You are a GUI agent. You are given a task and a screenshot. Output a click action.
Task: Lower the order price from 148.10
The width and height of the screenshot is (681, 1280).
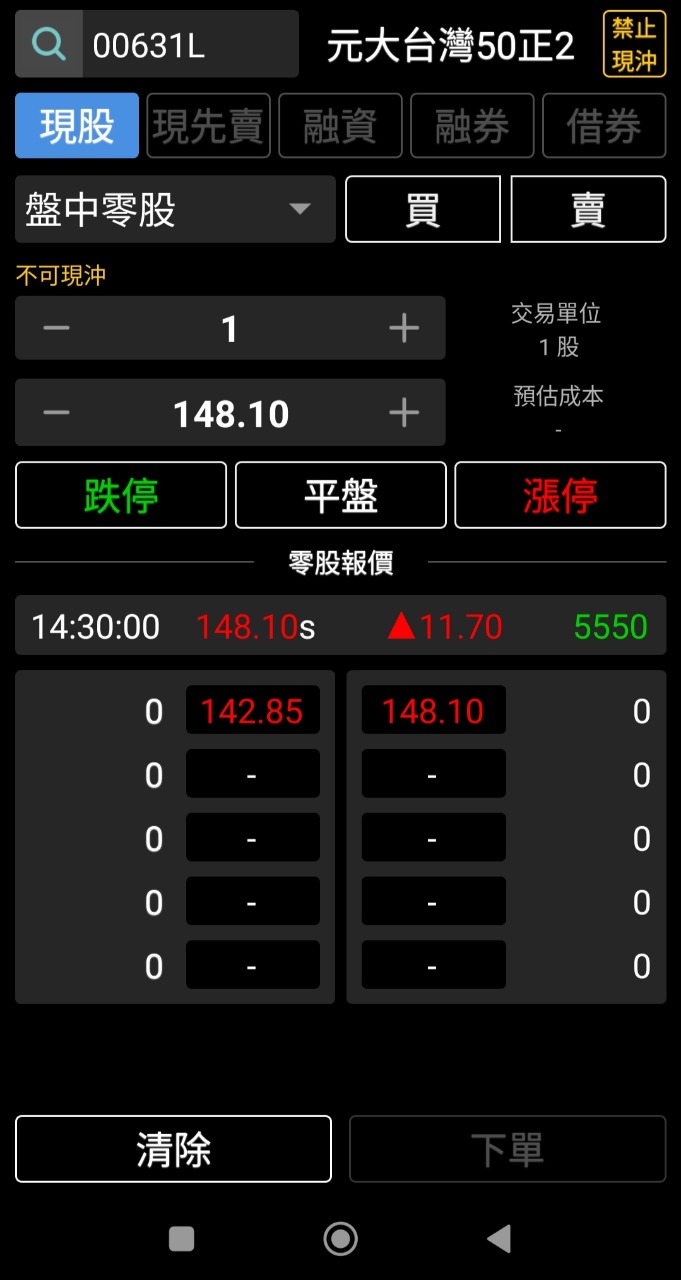(57, 412)
